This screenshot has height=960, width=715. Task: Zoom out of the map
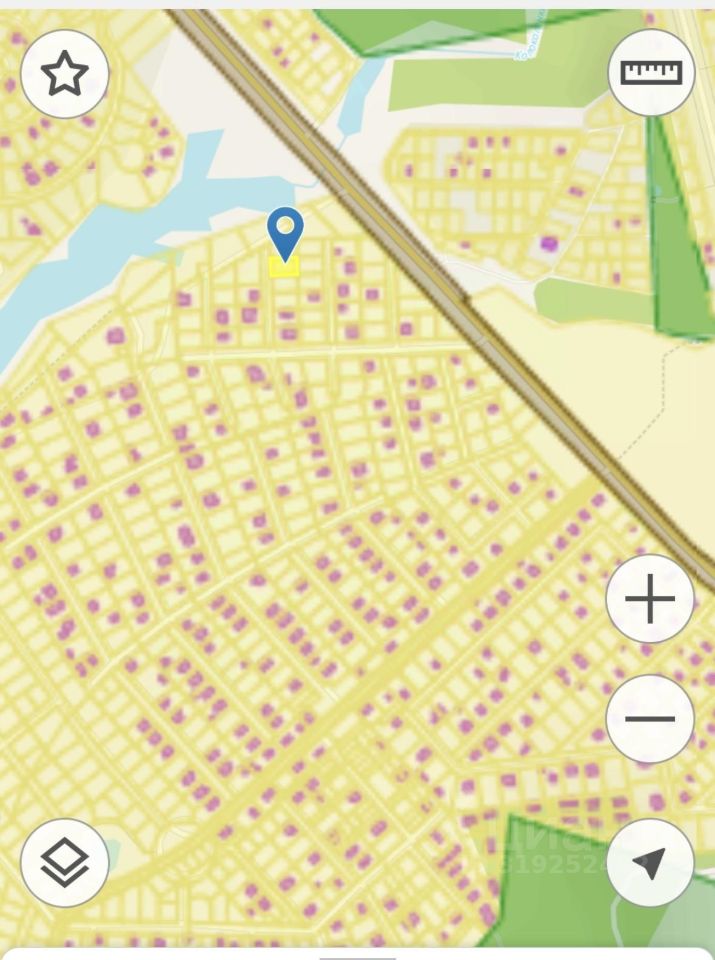pos(650,719)
